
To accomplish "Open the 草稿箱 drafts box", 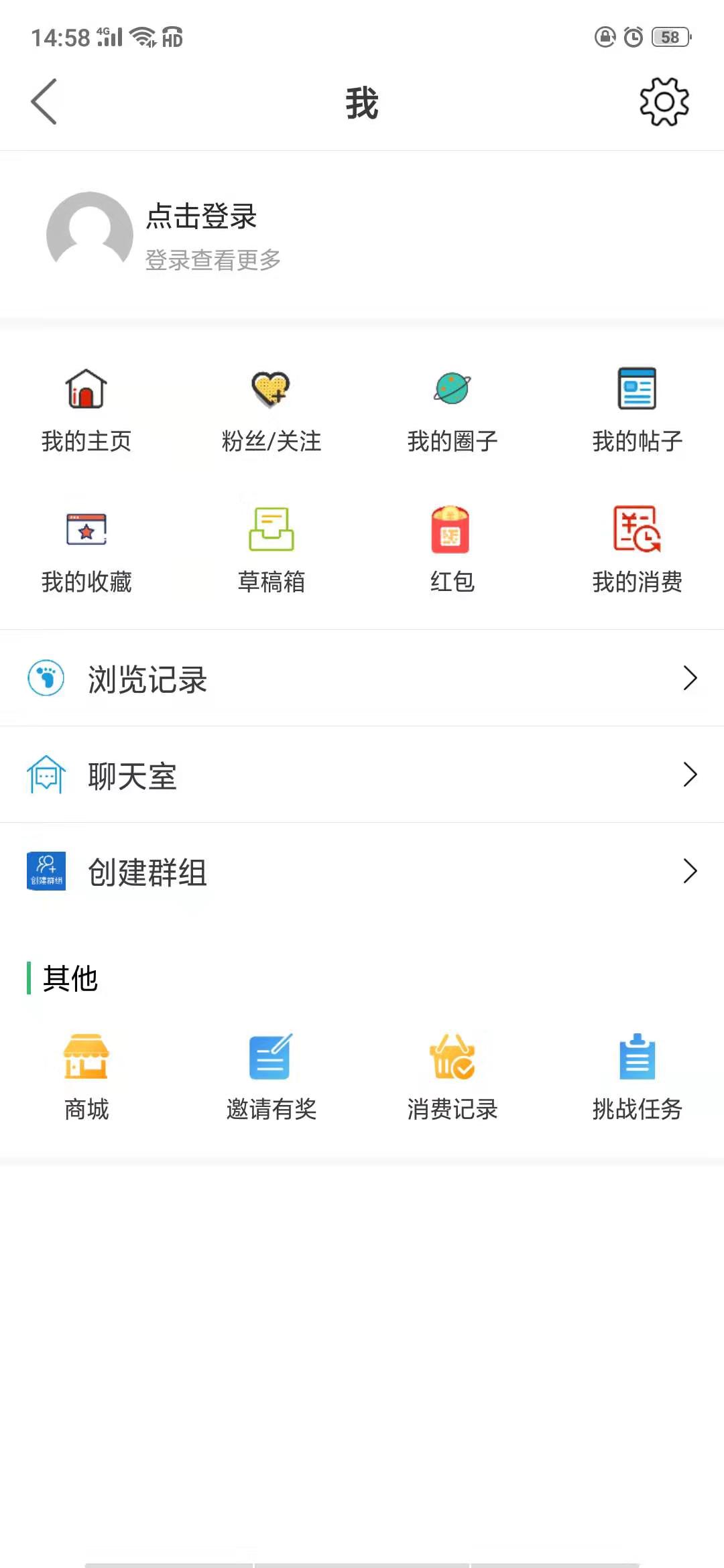I will (x=271, y=549).
